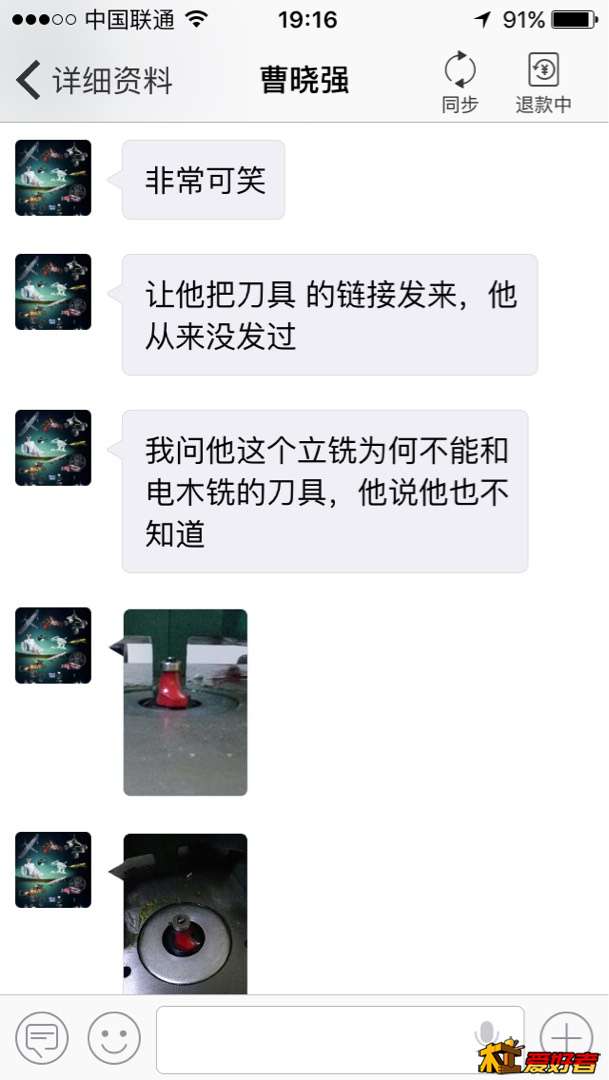Open the 退款中 refund status
609x1080 pixels.
coord(543,82)
